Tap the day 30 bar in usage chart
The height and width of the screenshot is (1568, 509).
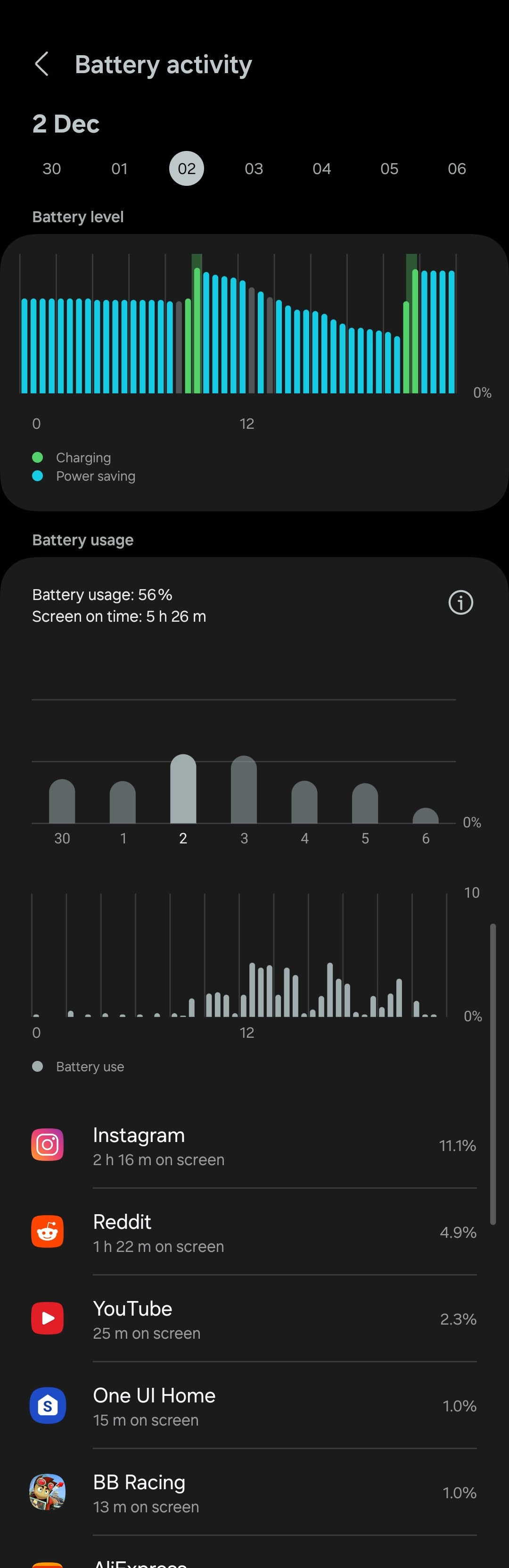tap(62, 801)
